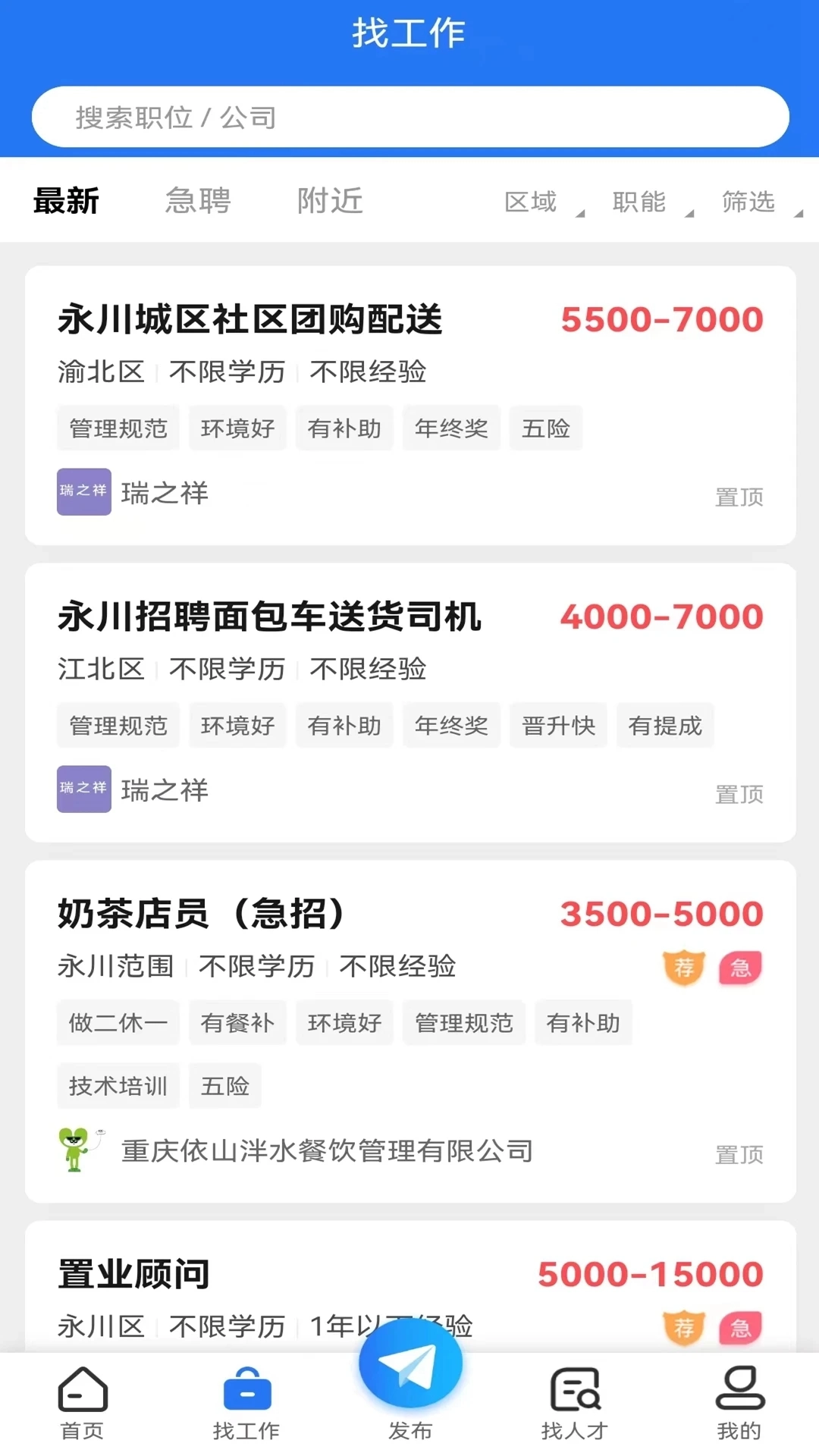This screenshot has height=1456, width=819.
Task: Tap the 搜索职位 / 公司 search field
Action: (409, 117)
